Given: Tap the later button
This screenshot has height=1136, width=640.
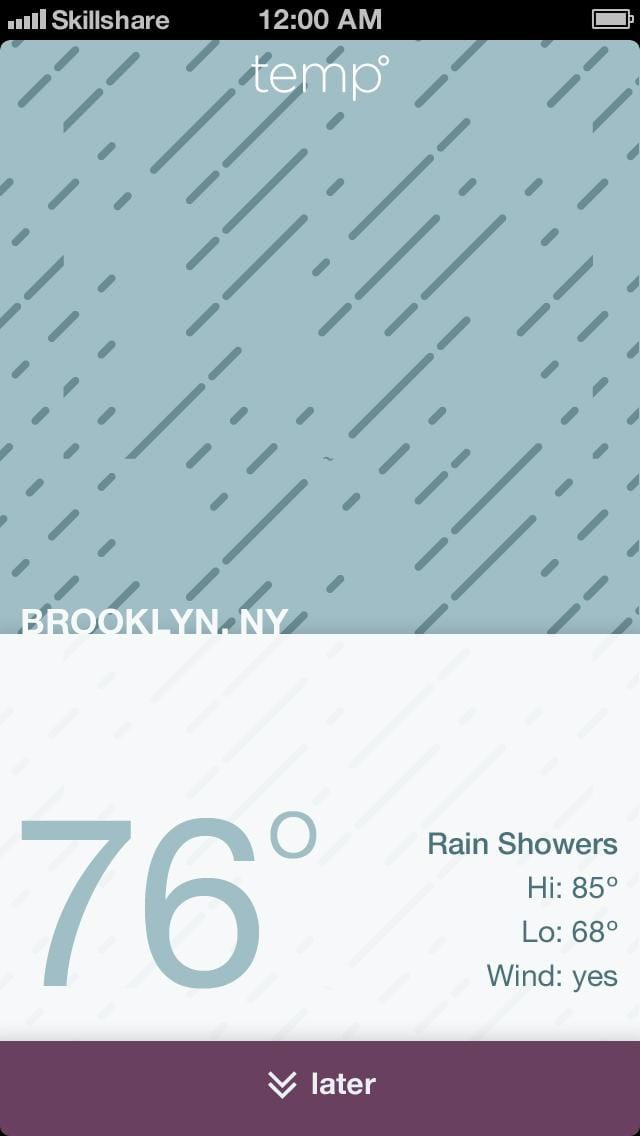Looking at the screenshot, I should coord(320,1086).
